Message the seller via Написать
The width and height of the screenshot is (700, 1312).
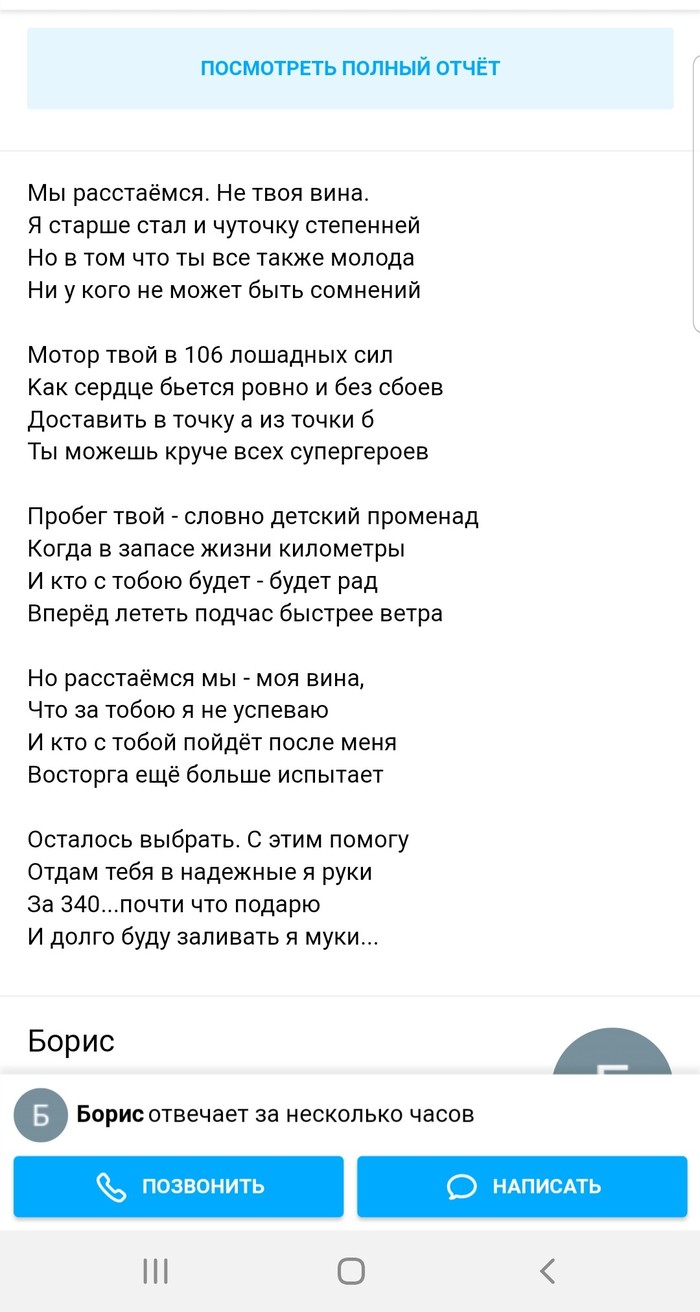coord(522,1186)
